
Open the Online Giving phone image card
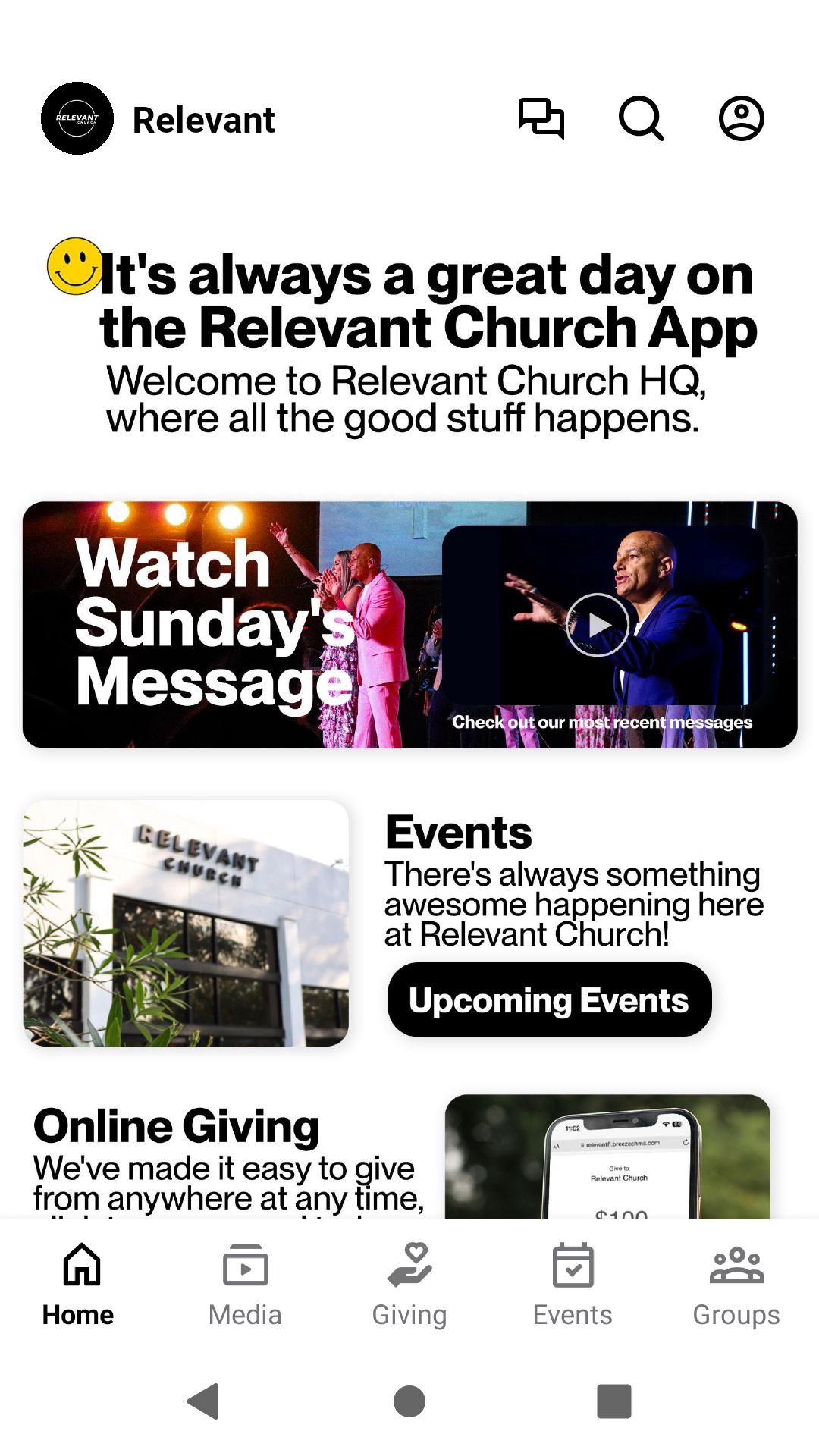(607, 1156)
